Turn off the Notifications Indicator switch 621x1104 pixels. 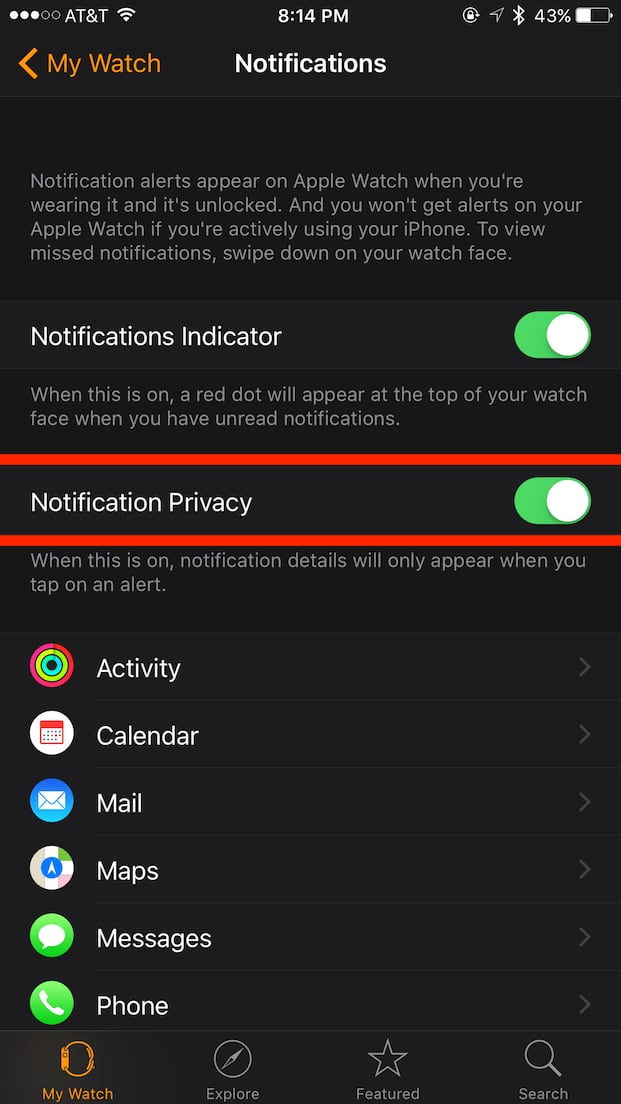point(552,336)
